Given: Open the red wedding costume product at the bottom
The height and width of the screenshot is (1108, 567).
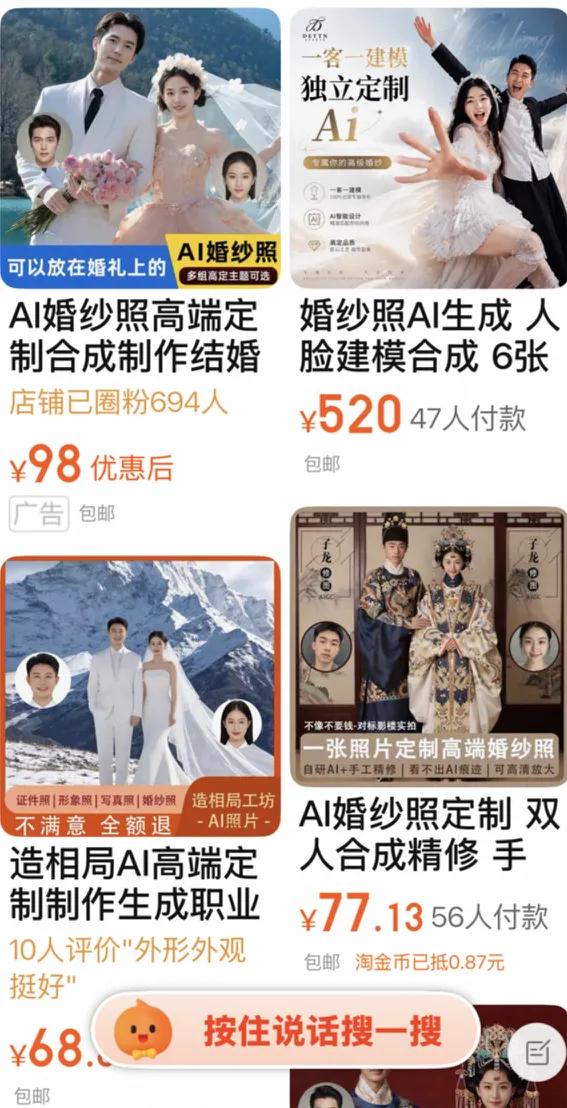Looking at the screenshot, I should point(428,1057).
